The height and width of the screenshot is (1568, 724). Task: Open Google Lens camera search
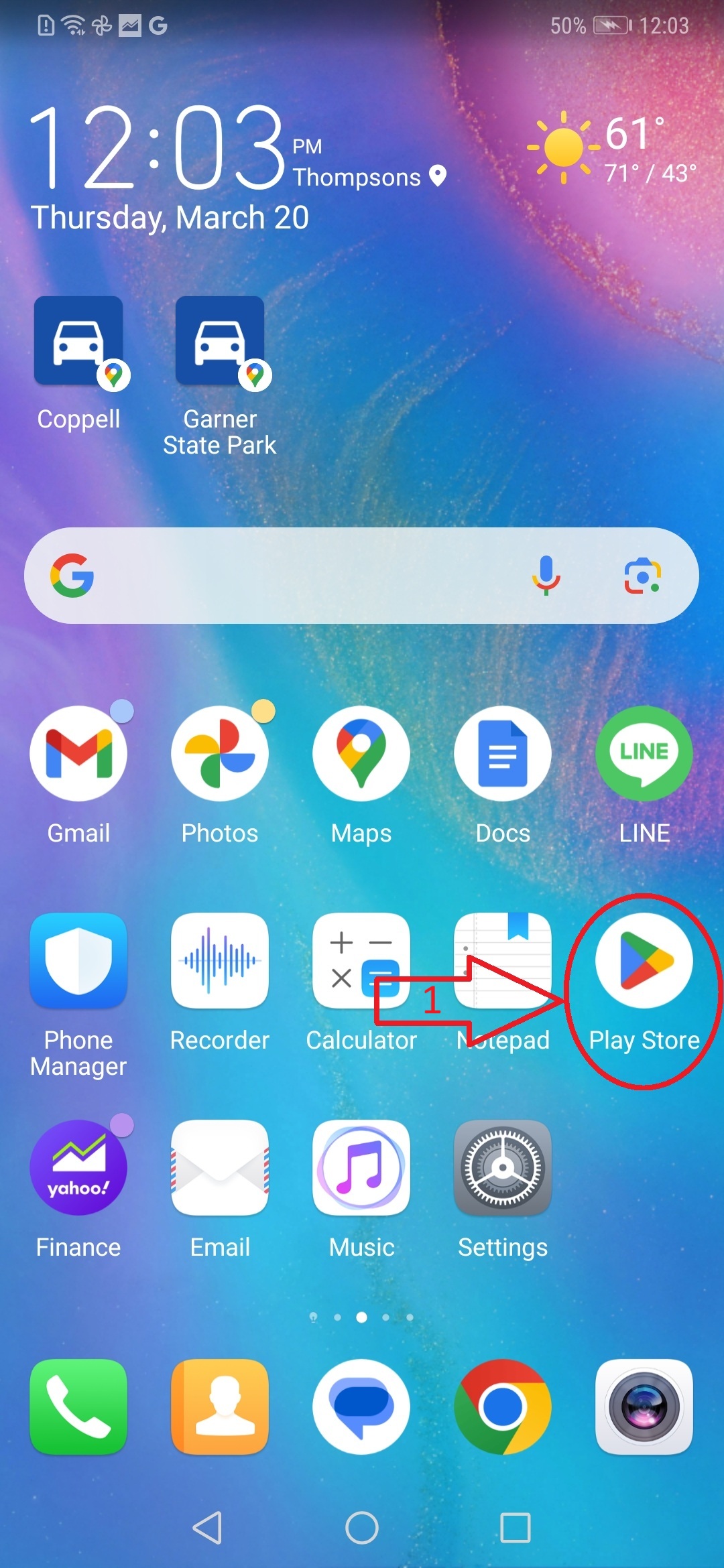point(642,576)
